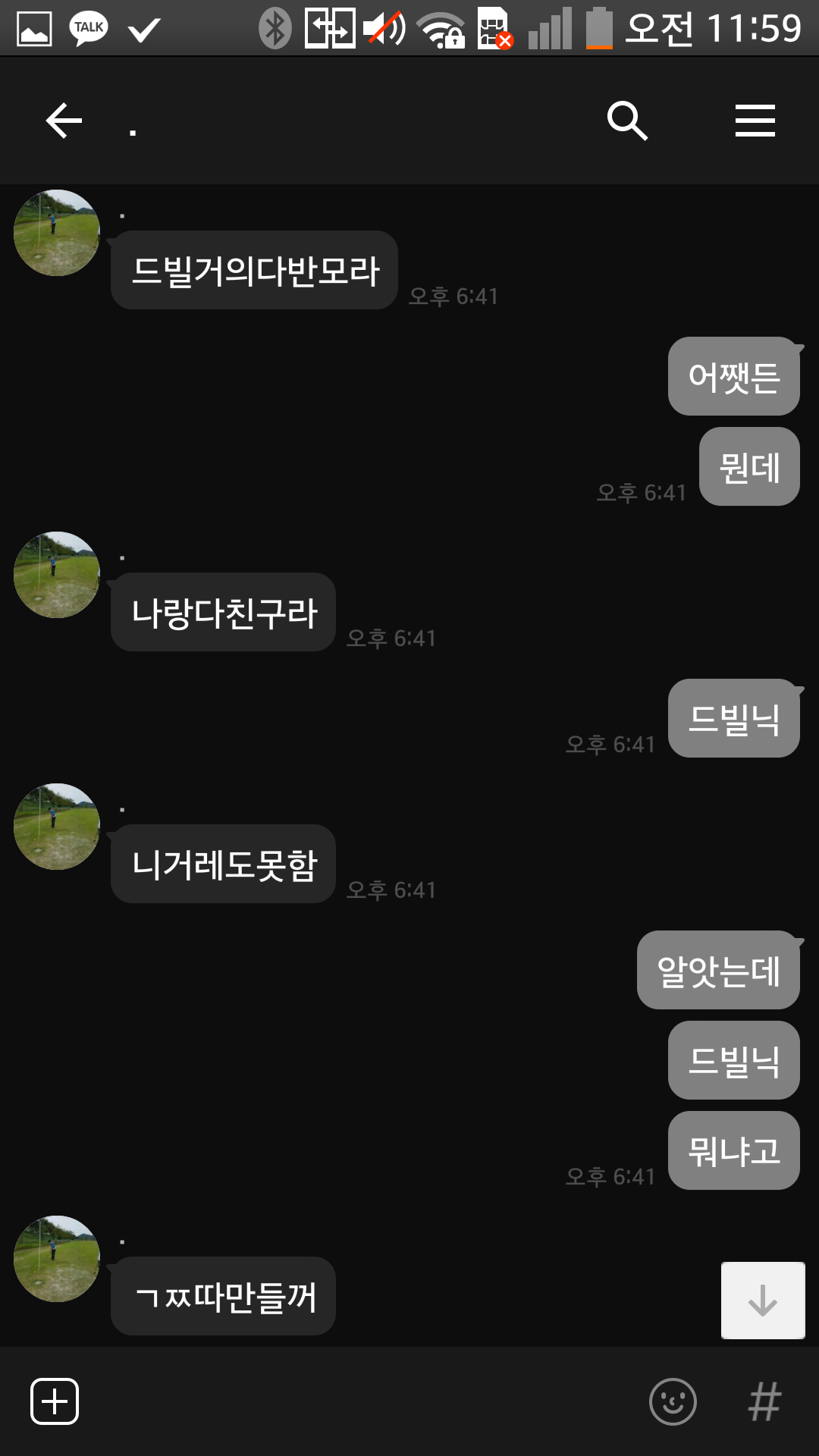This screenshot has width=819, height=1456.
Task: Jump to the latest message
Action: pyautogui.click(x=762, y=1300)
